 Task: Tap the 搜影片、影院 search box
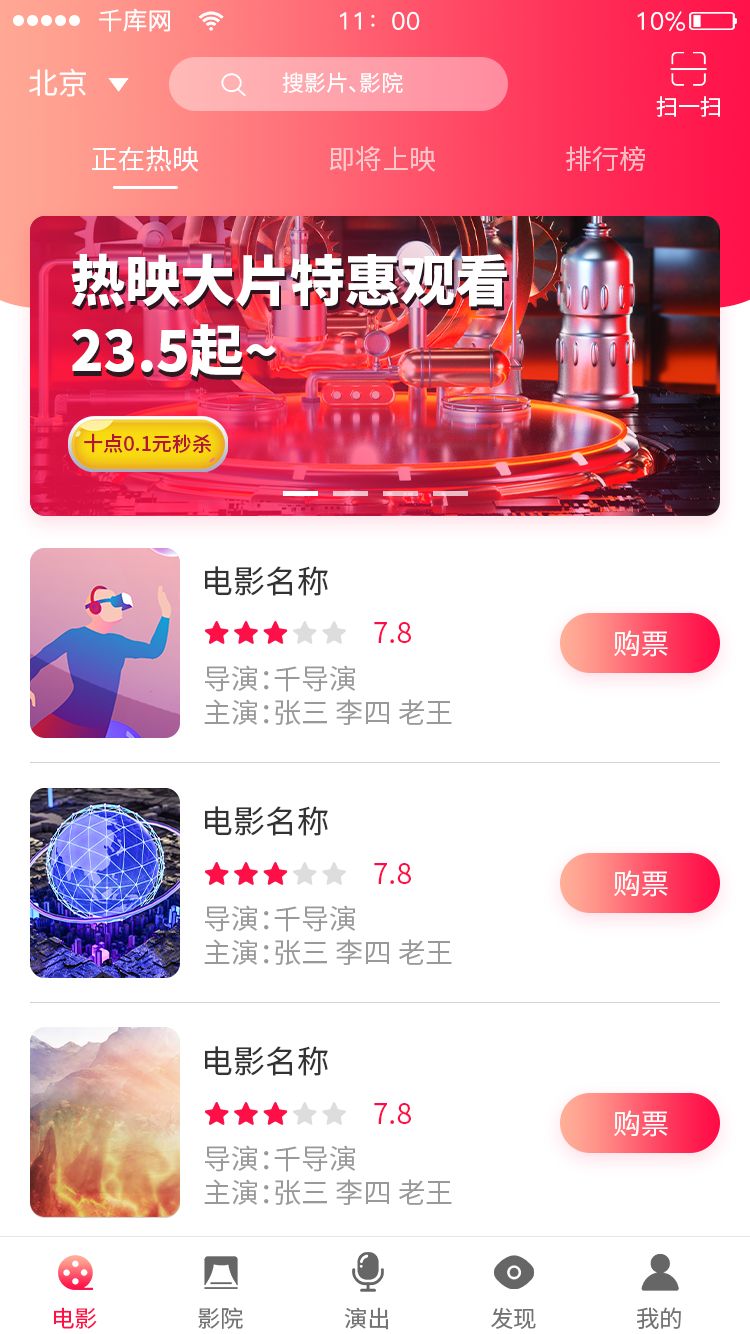338,84
